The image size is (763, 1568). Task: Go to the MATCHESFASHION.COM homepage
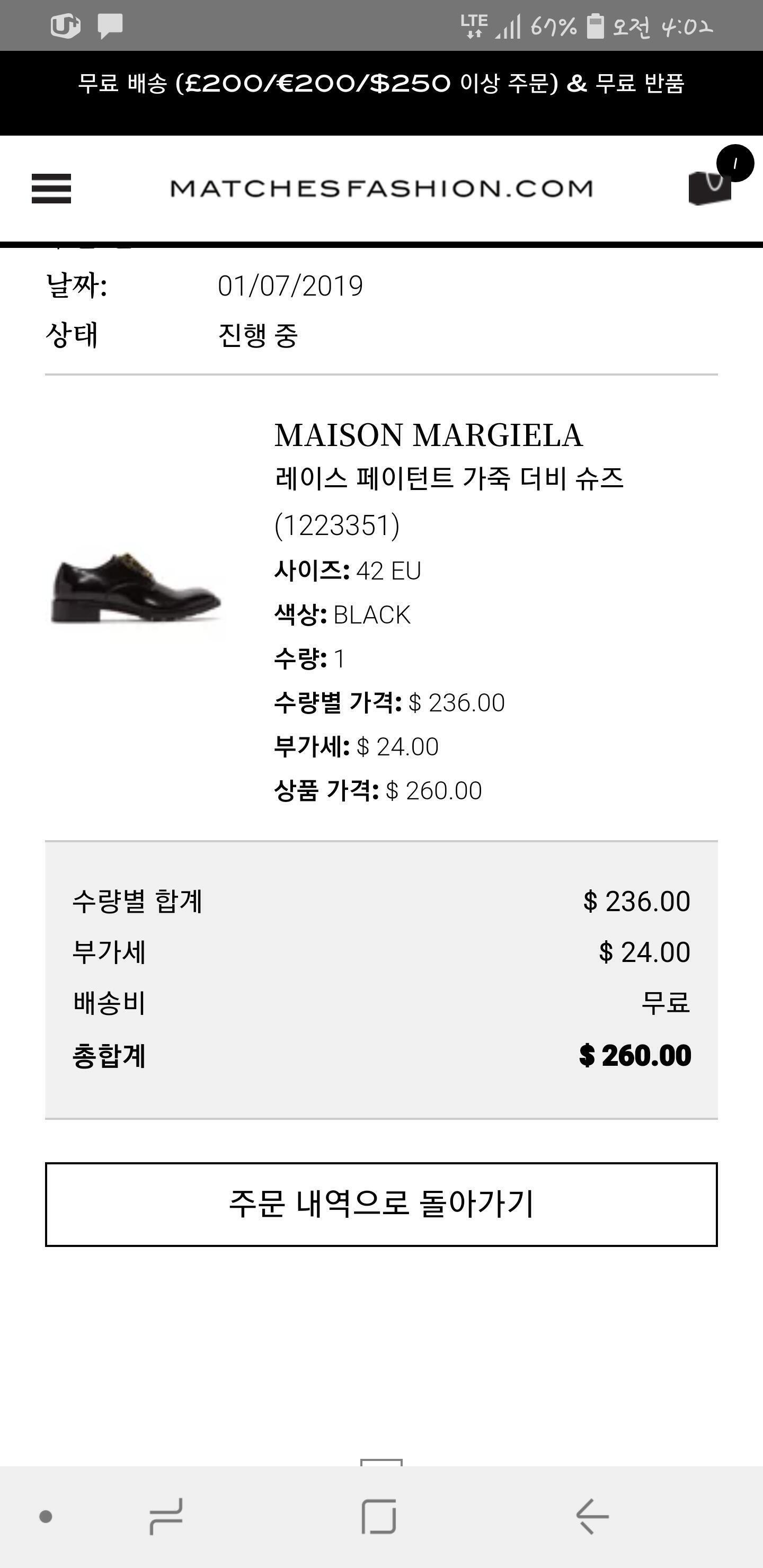(381, 189)
